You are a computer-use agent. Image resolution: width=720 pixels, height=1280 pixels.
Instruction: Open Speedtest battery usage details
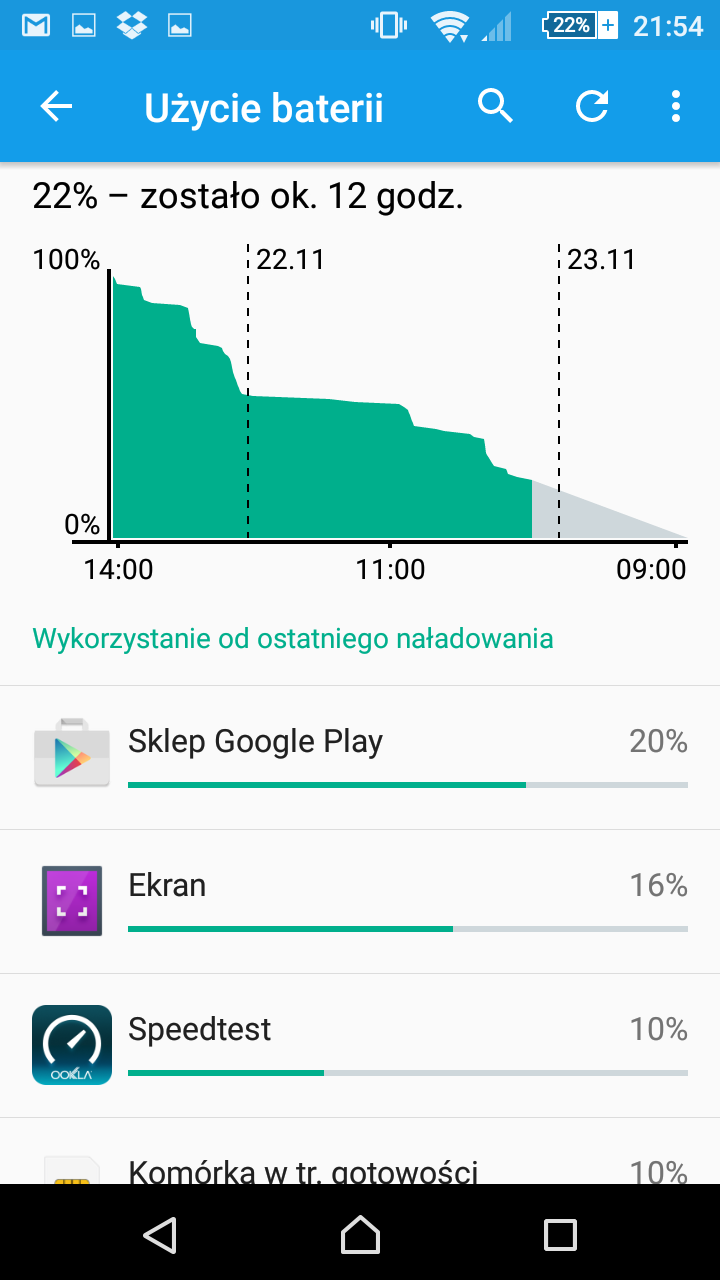coord(360,1045)
